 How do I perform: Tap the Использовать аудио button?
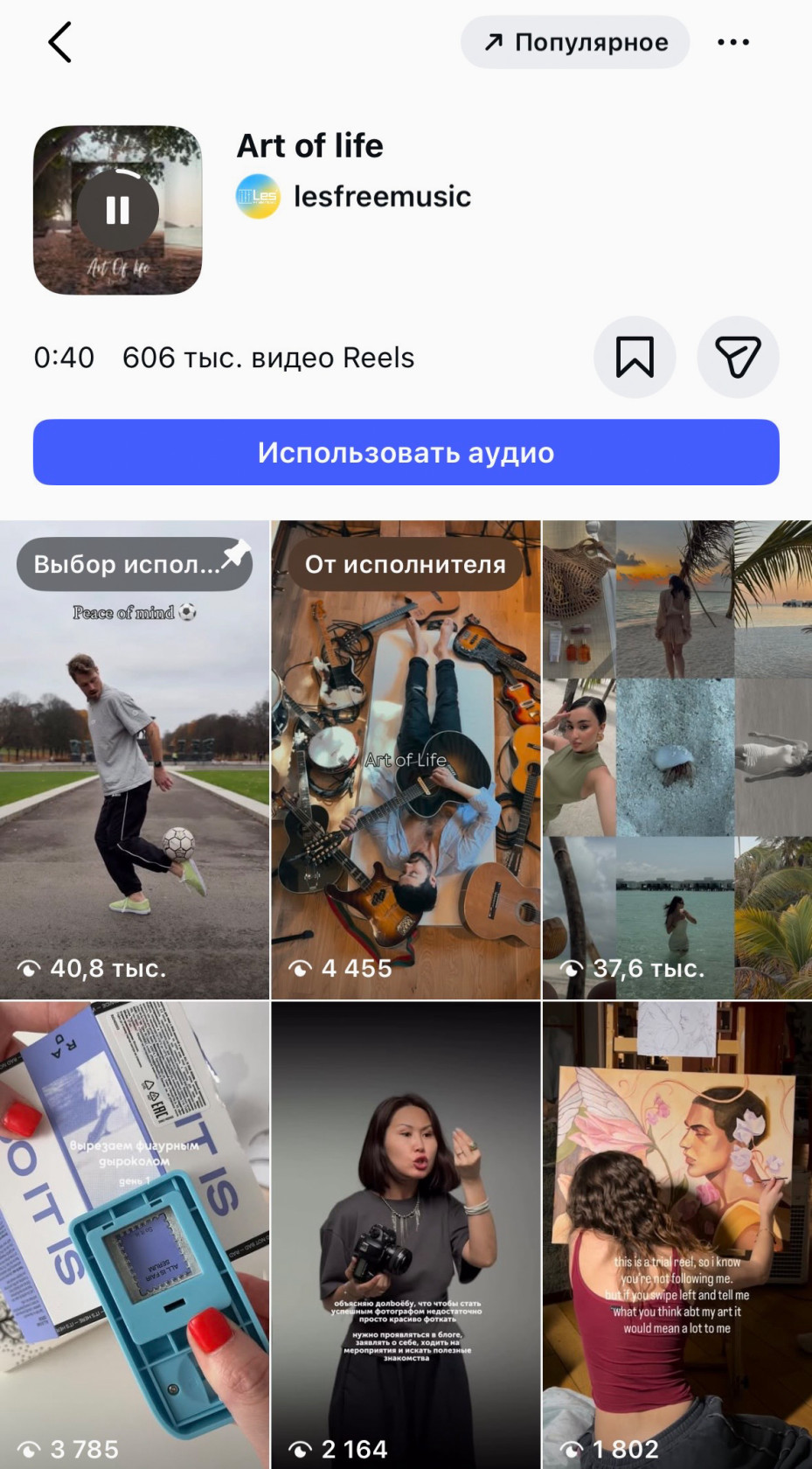[x=406, y=452]
